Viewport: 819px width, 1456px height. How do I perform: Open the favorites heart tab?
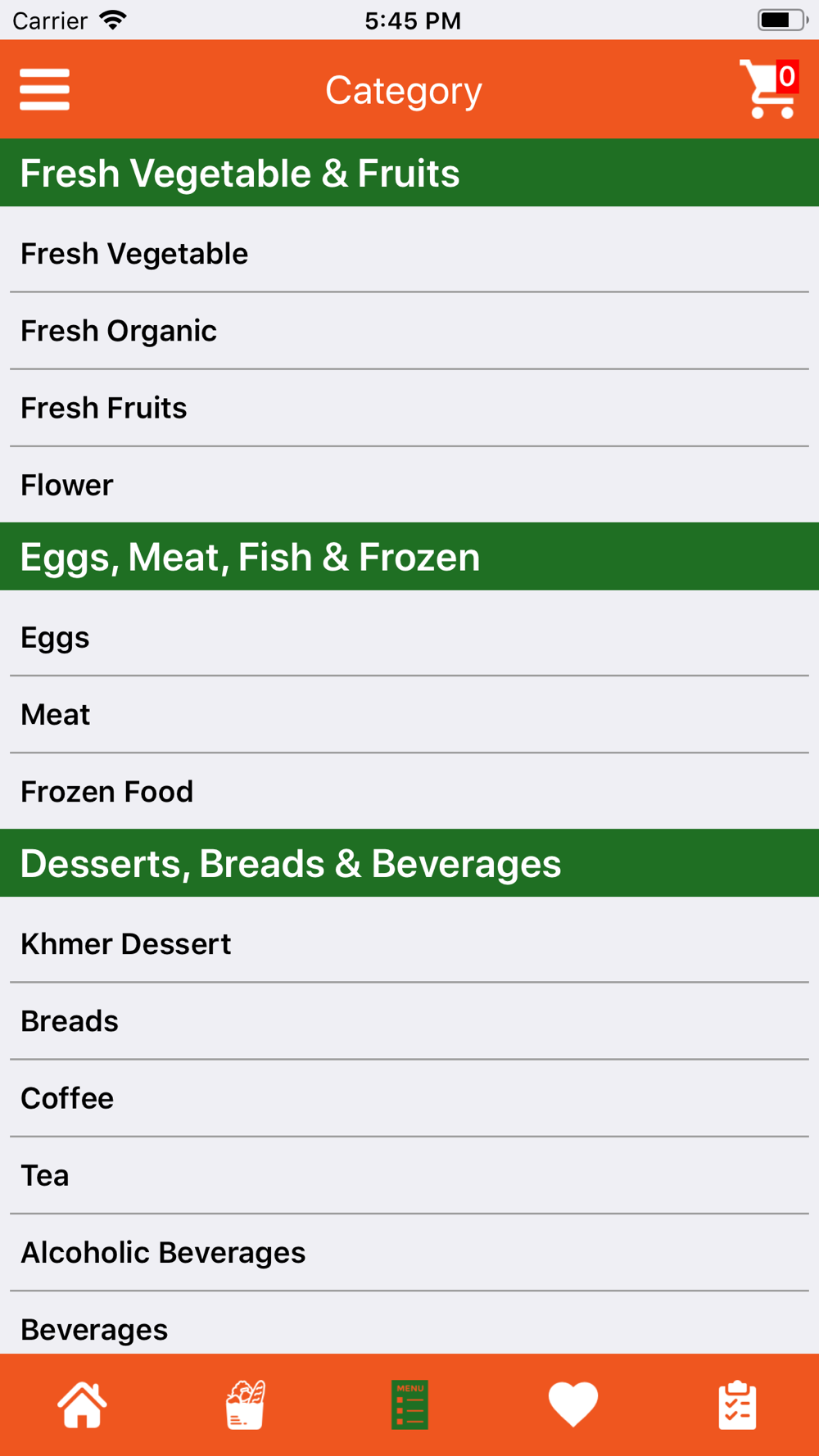(x=573, y=1404)
